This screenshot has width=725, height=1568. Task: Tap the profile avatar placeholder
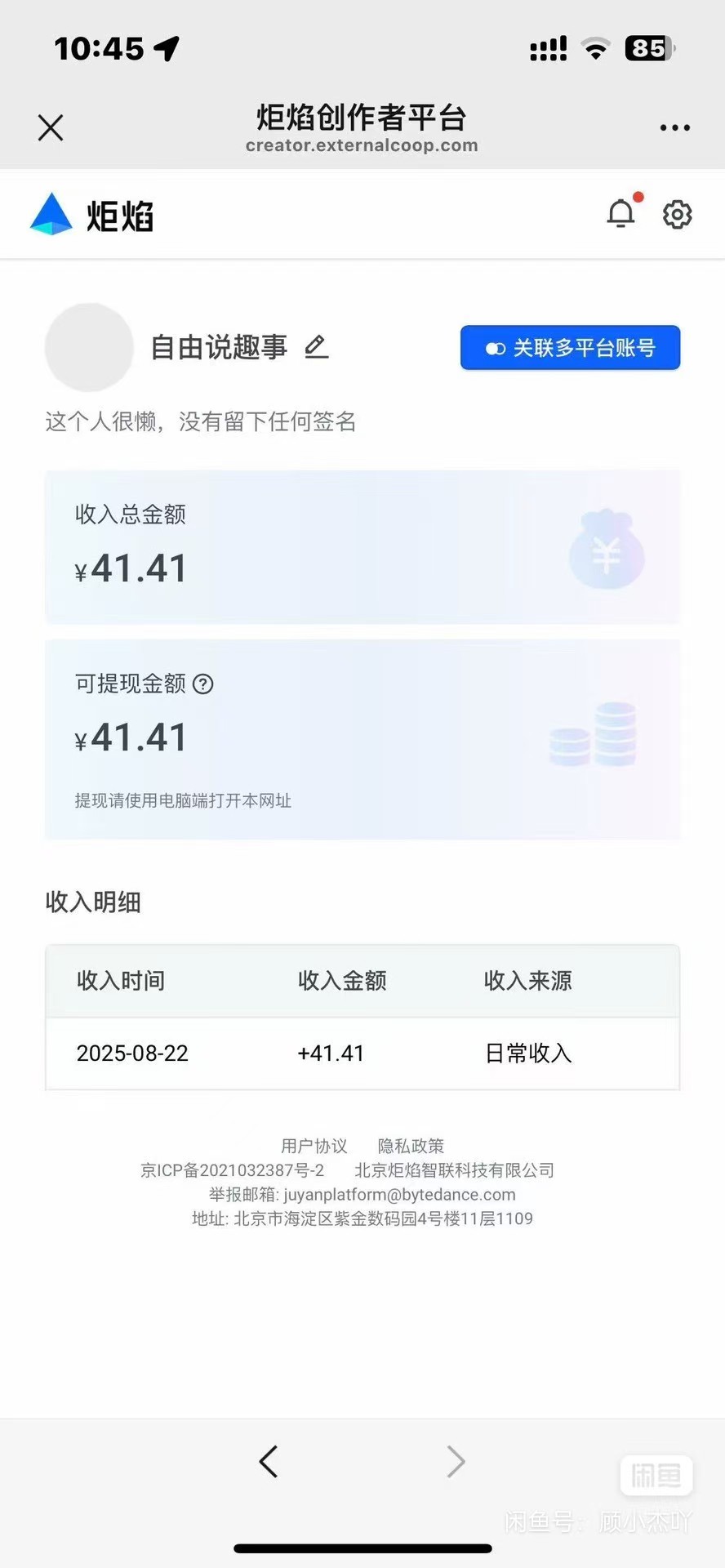(89, 347)
